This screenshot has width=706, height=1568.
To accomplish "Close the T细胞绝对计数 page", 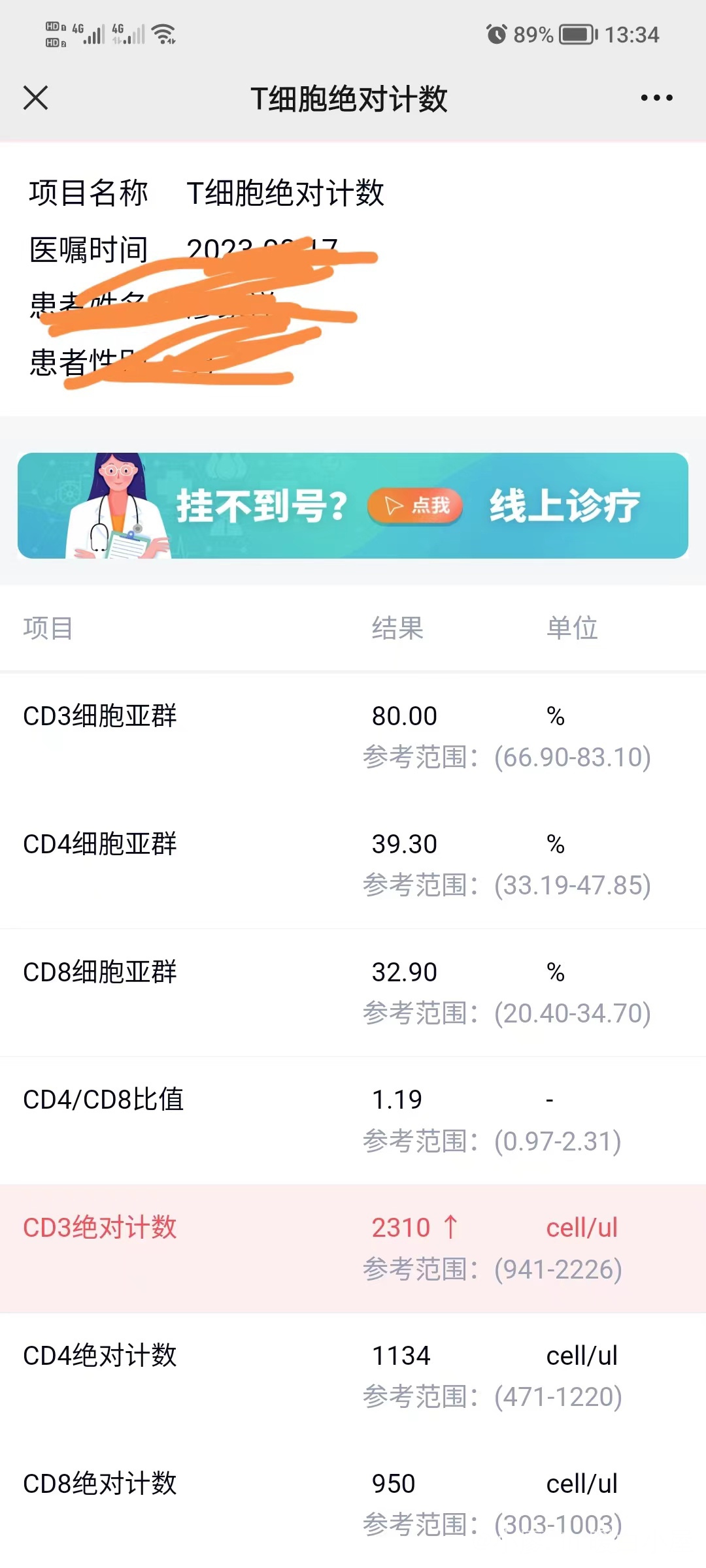I will coord(36,98).
